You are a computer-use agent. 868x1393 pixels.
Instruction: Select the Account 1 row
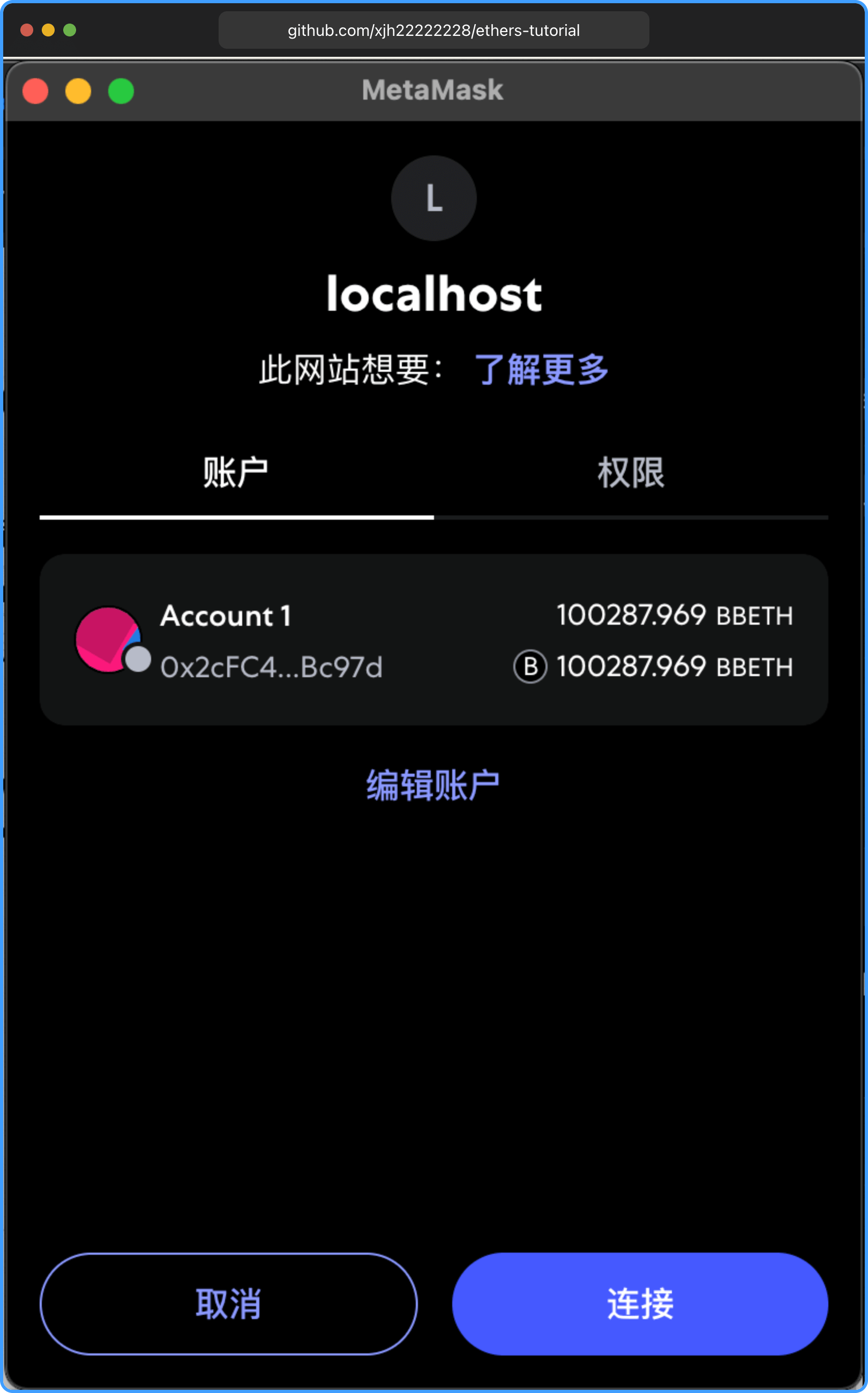click(433, 639)
